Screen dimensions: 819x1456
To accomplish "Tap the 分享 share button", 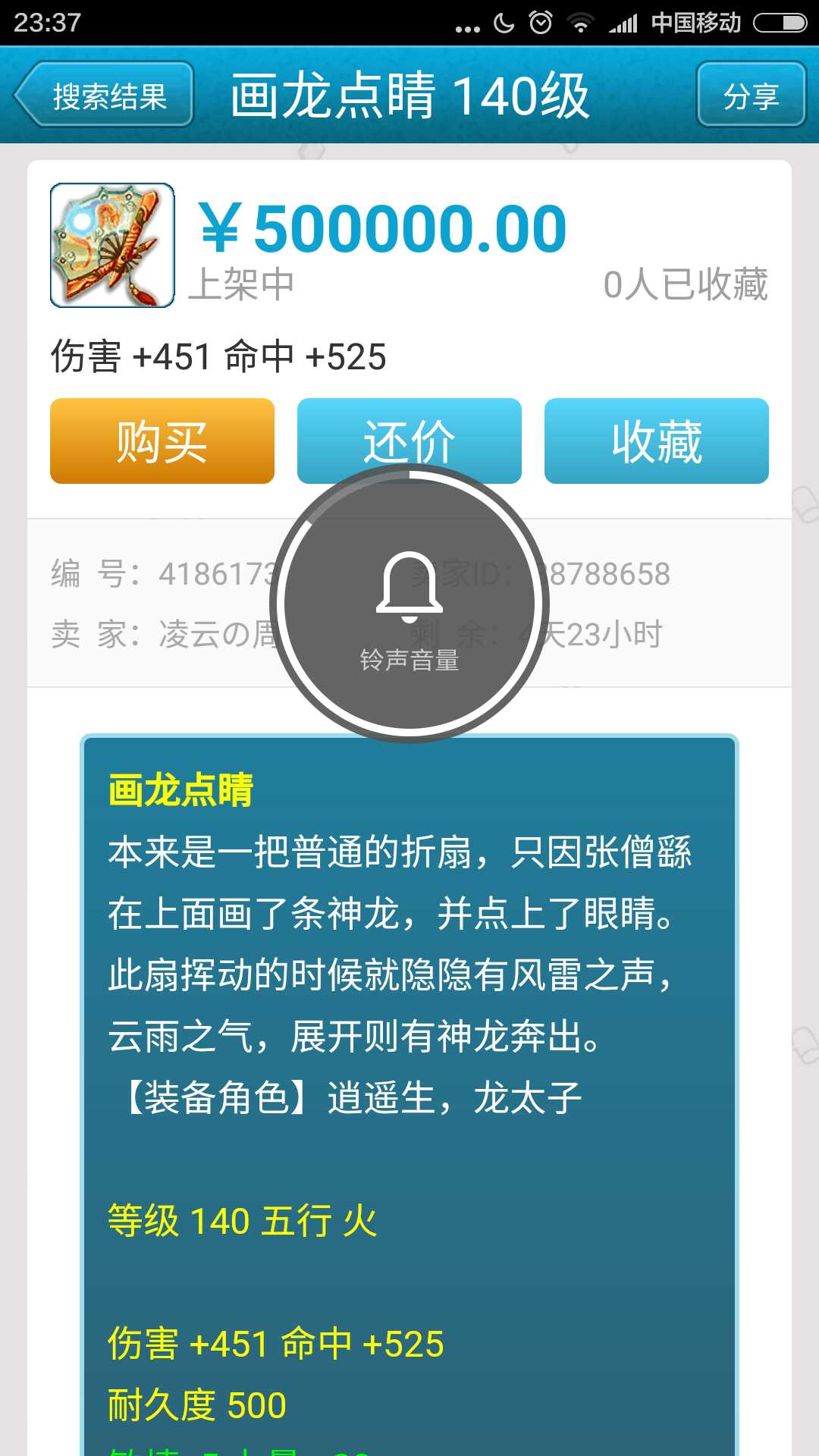I will click(751, 95).
